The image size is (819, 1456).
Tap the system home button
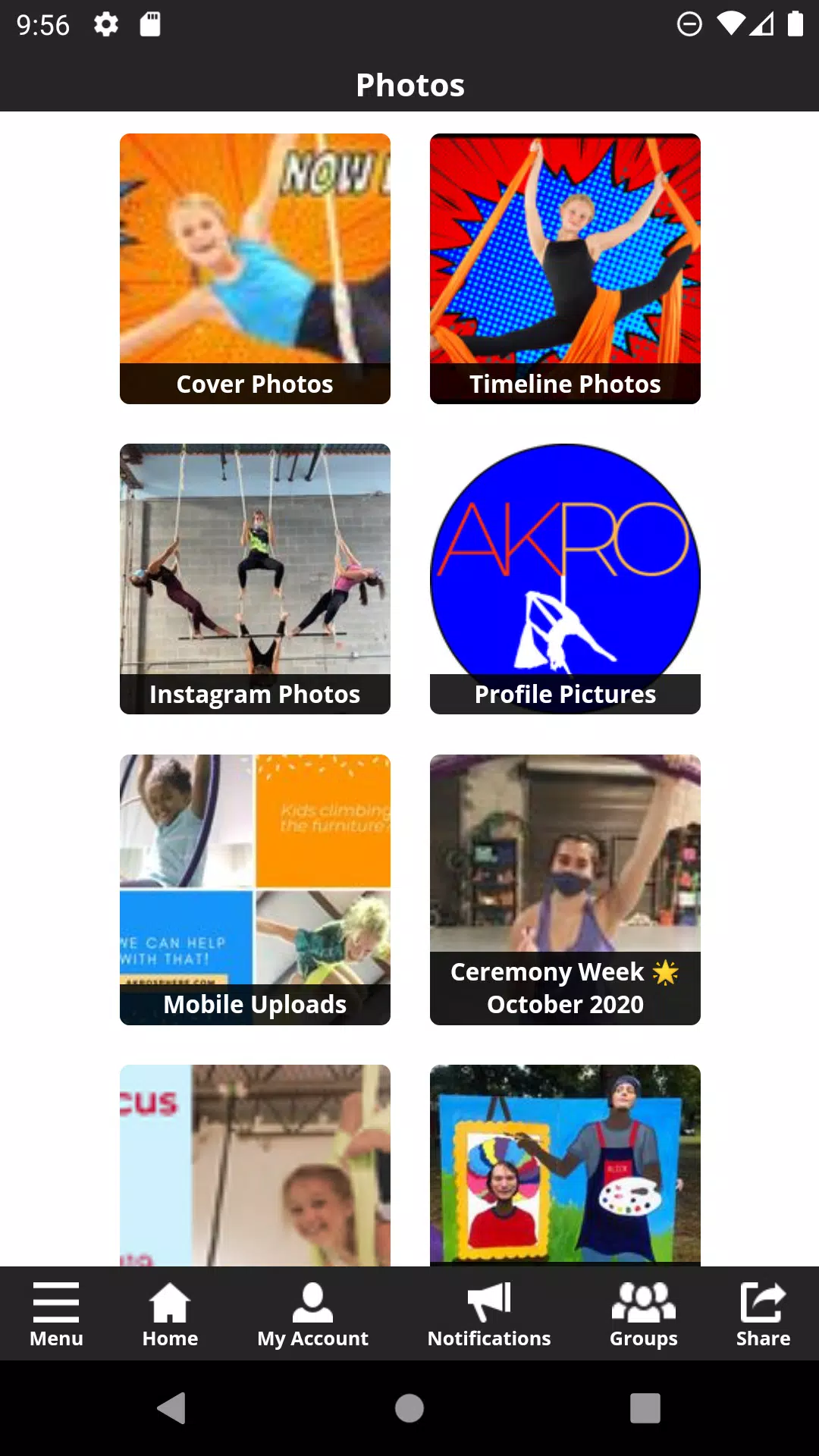click(x=409, y=1408)
